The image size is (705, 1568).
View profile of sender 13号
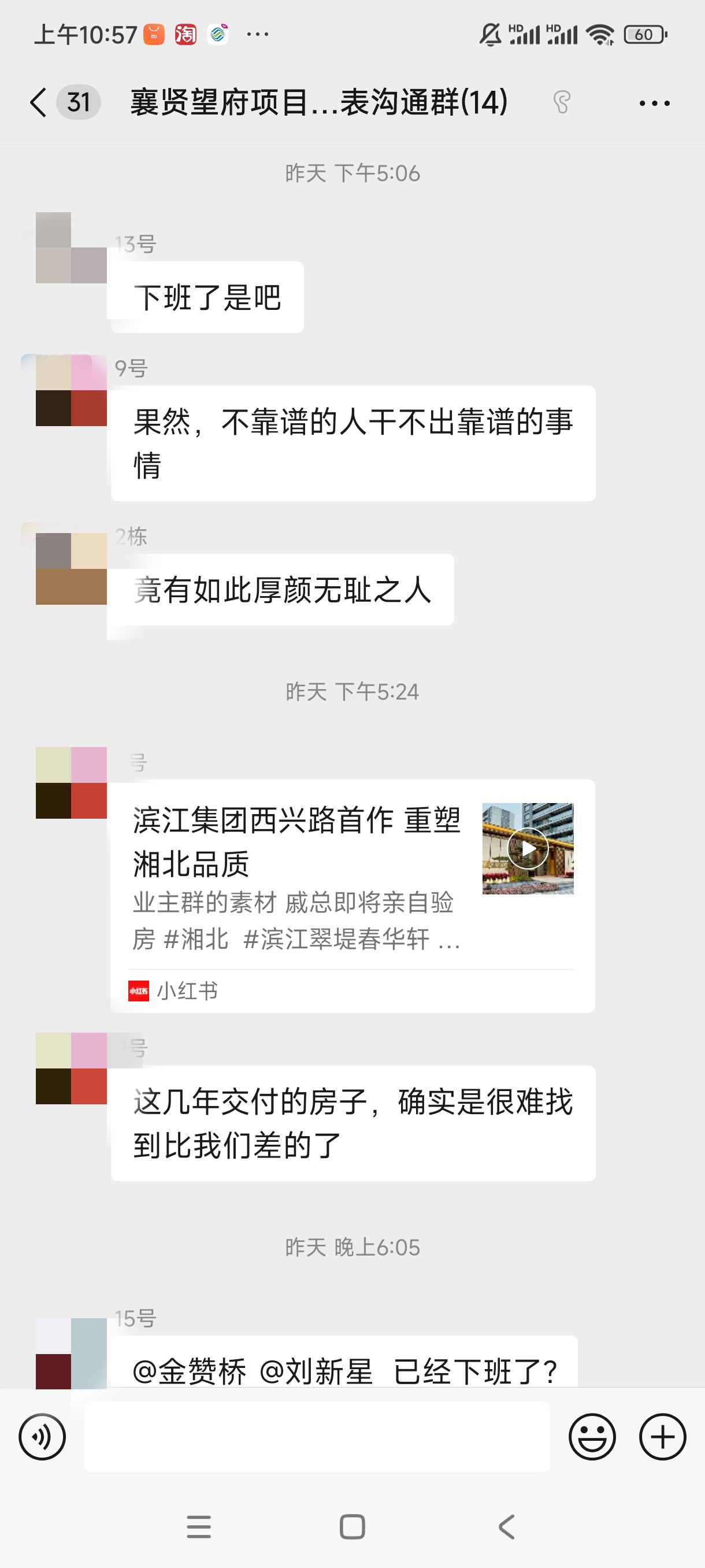pos(70,247)
